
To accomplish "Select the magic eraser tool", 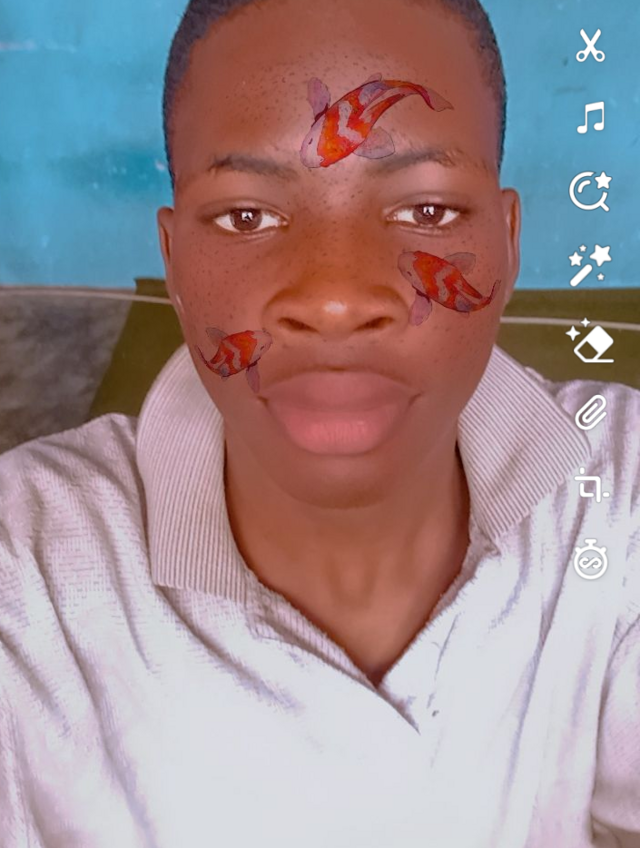I will pyautogui.click(x=590, y=340).
